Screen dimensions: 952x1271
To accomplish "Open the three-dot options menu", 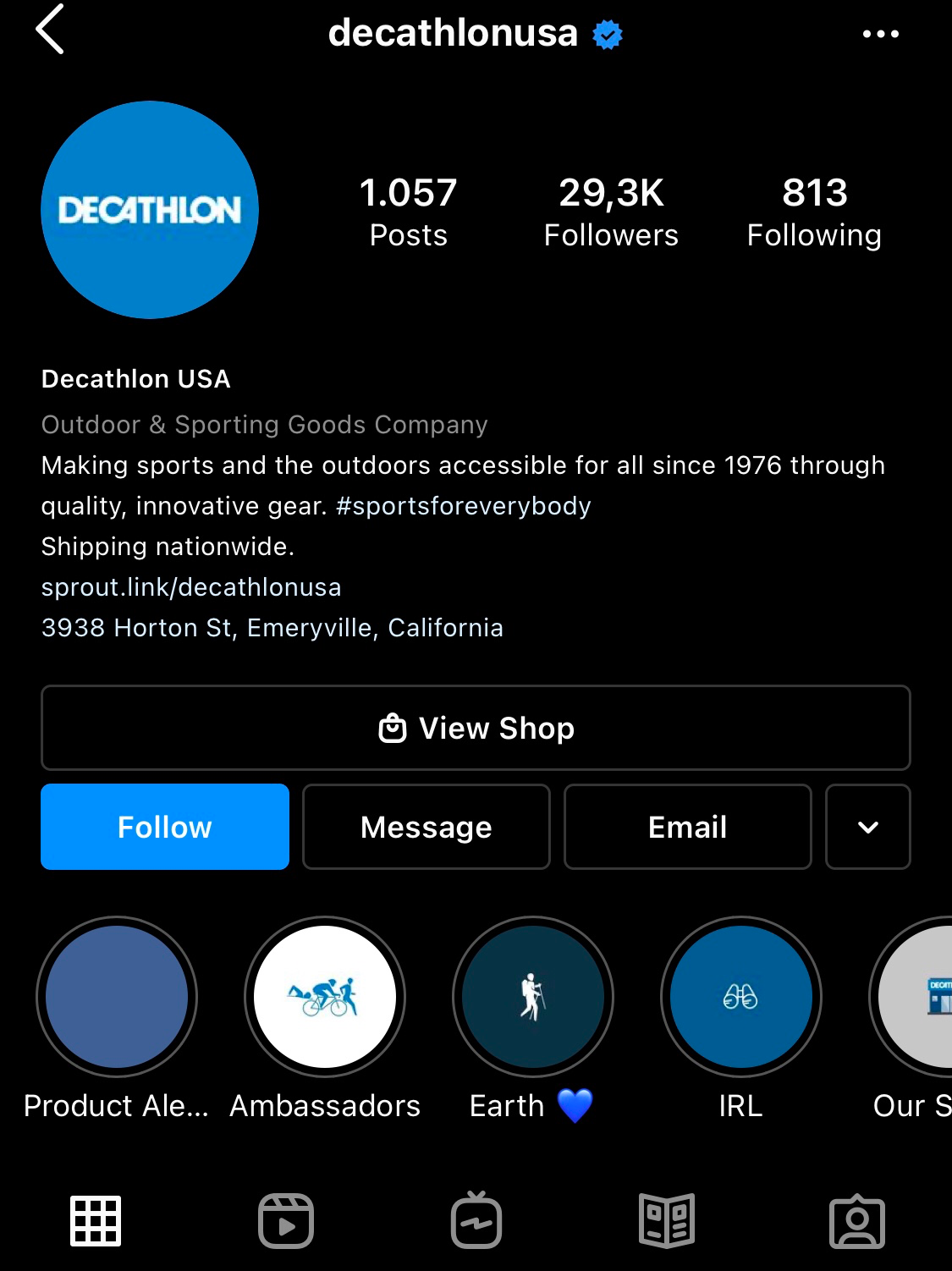I will [x=880, y=34].
